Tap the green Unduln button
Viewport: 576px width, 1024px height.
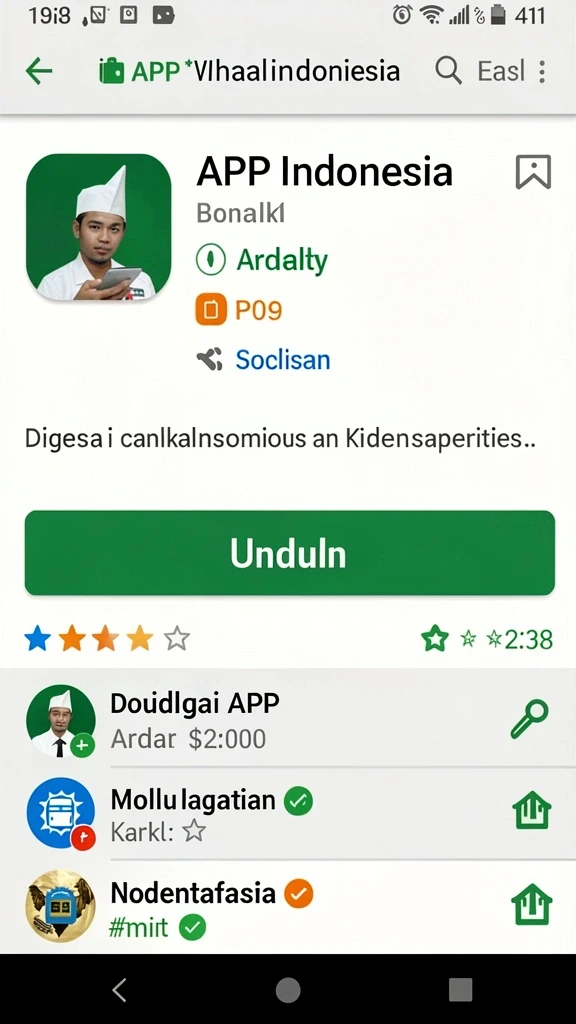point(290,553)
